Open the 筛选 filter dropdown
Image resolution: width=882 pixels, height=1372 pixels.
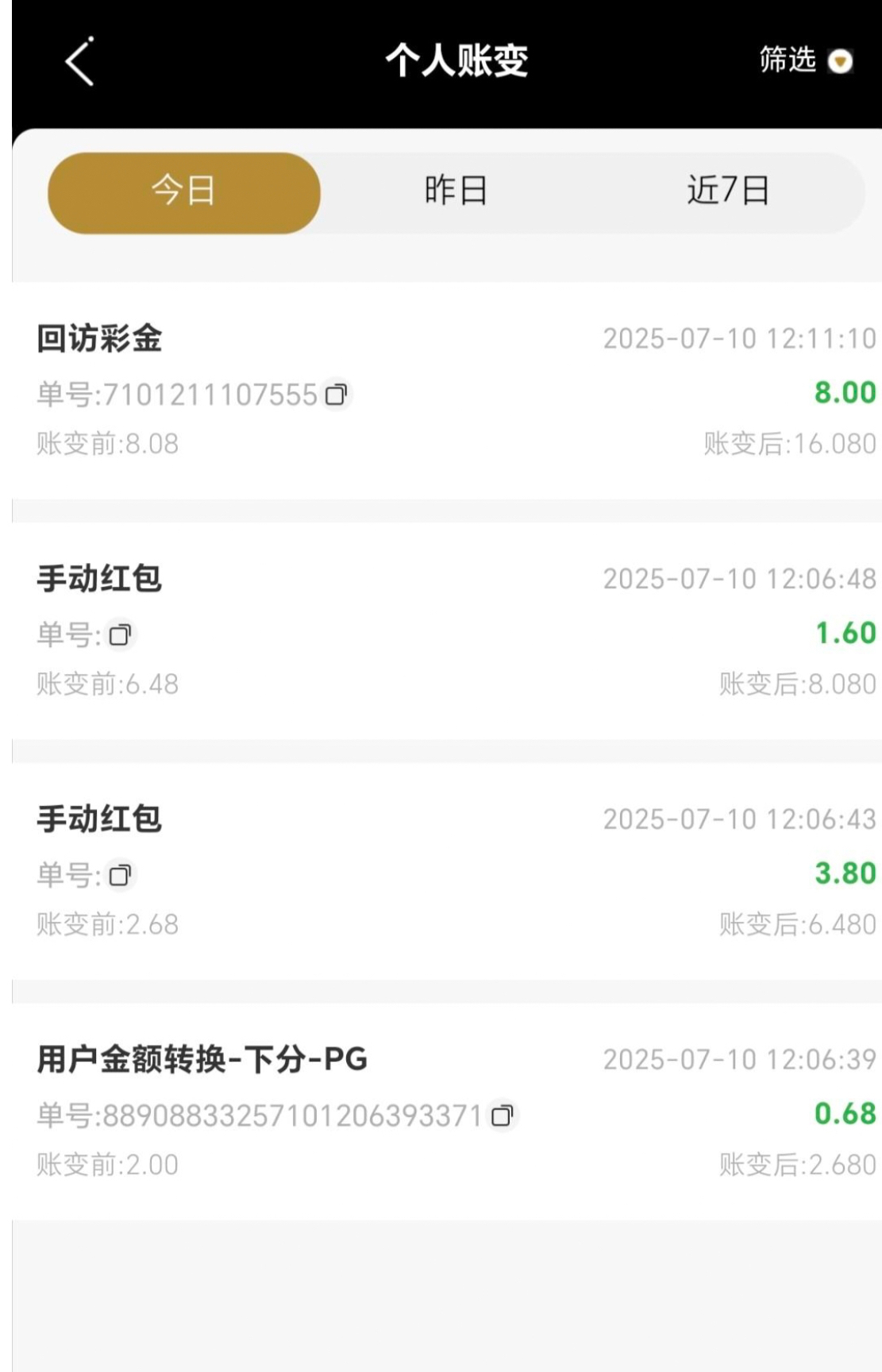(x=805, y=60)
